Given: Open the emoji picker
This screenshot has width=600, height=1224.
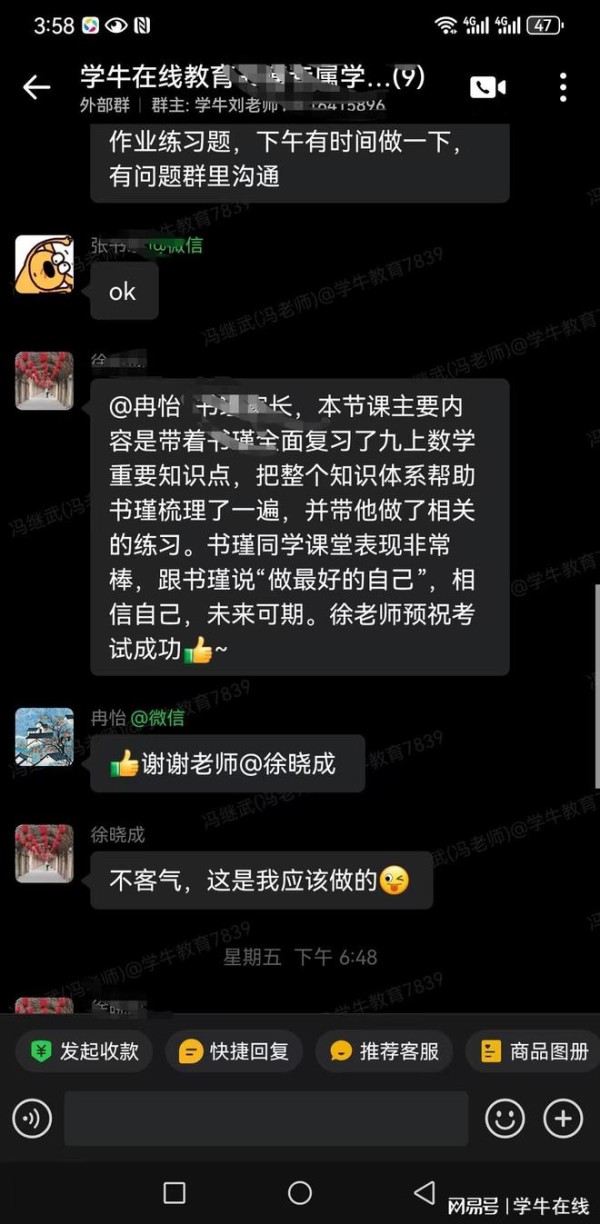Looking at the screenshot, I should [x=505, y=1118].
